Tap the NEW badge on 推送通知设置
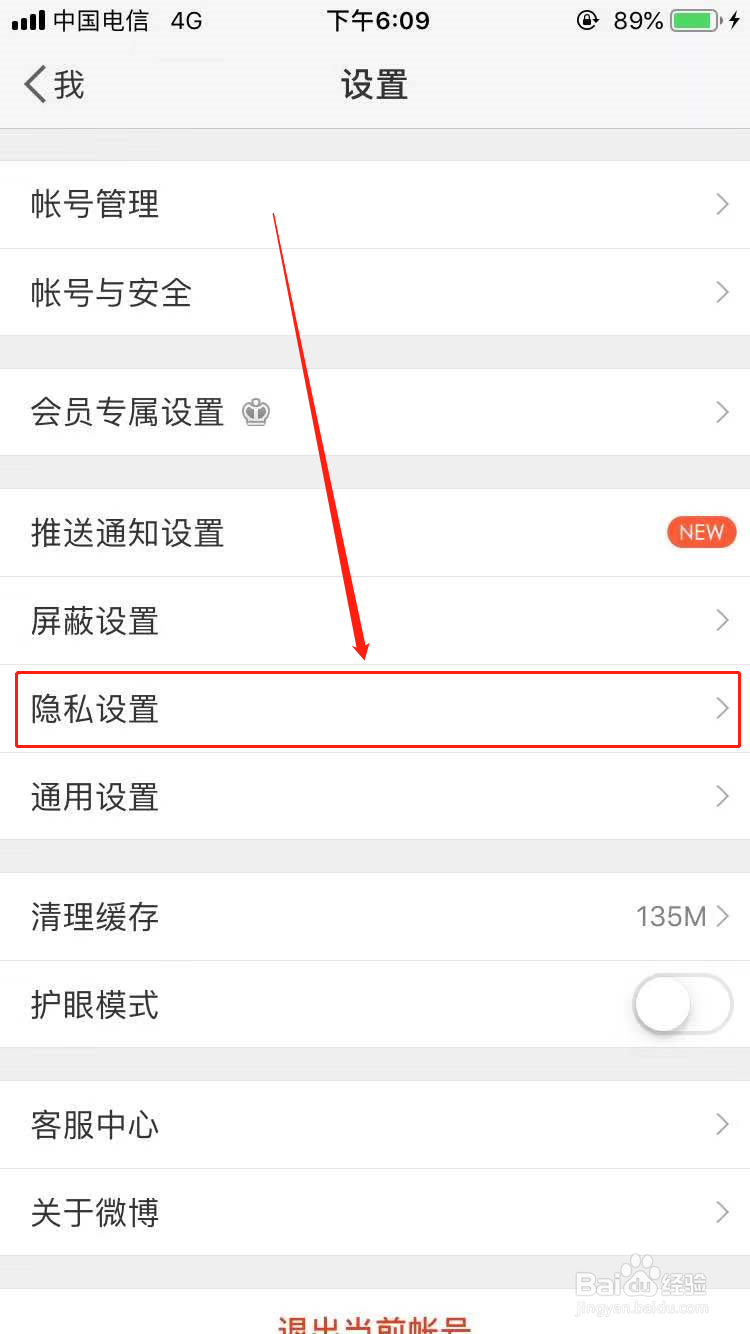This screenshot has width=750, height=1334. tap(701, 532)
